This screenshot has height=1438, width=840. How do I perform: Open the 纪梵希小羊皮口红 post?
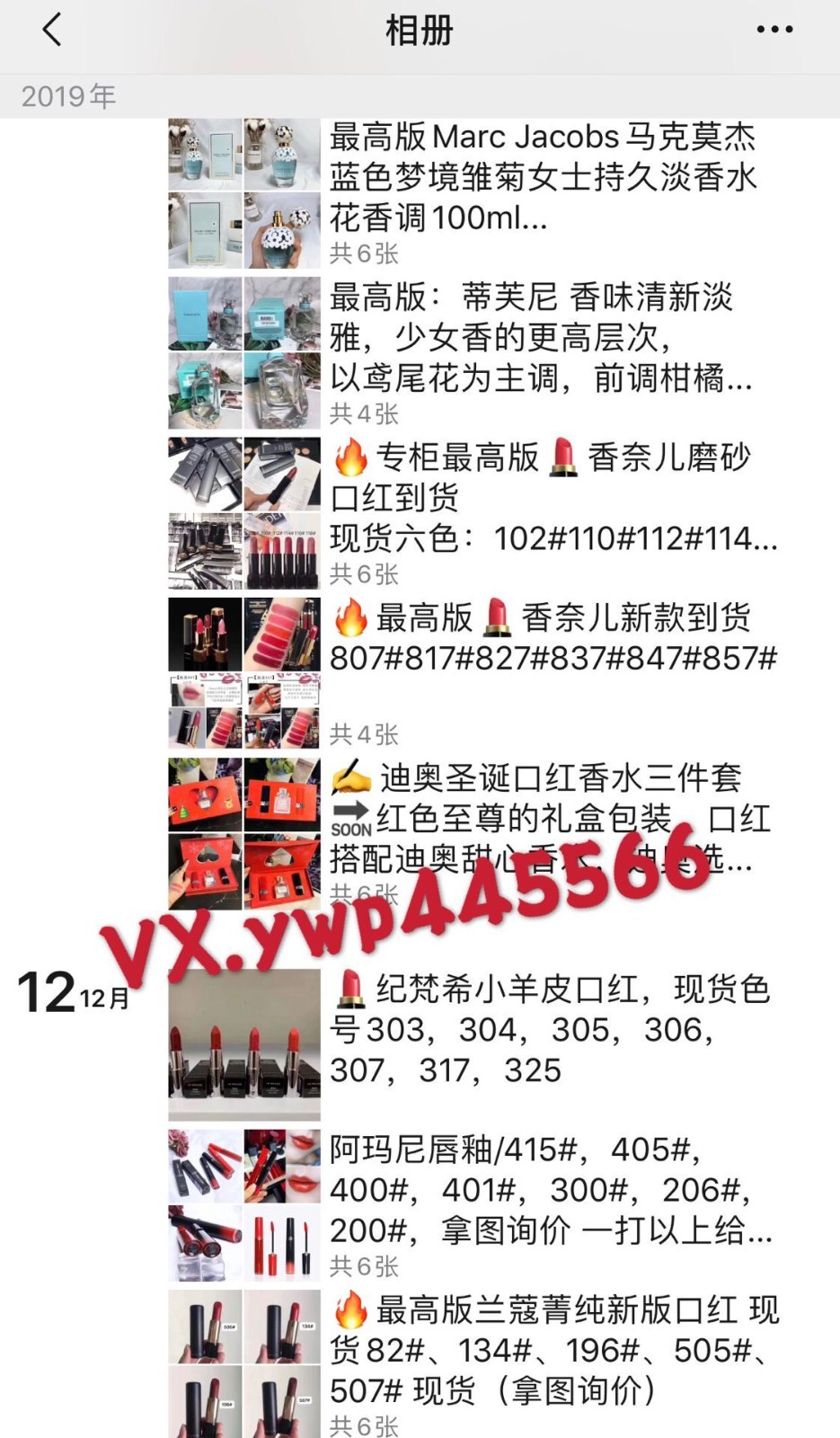[x=548, y=1030]
